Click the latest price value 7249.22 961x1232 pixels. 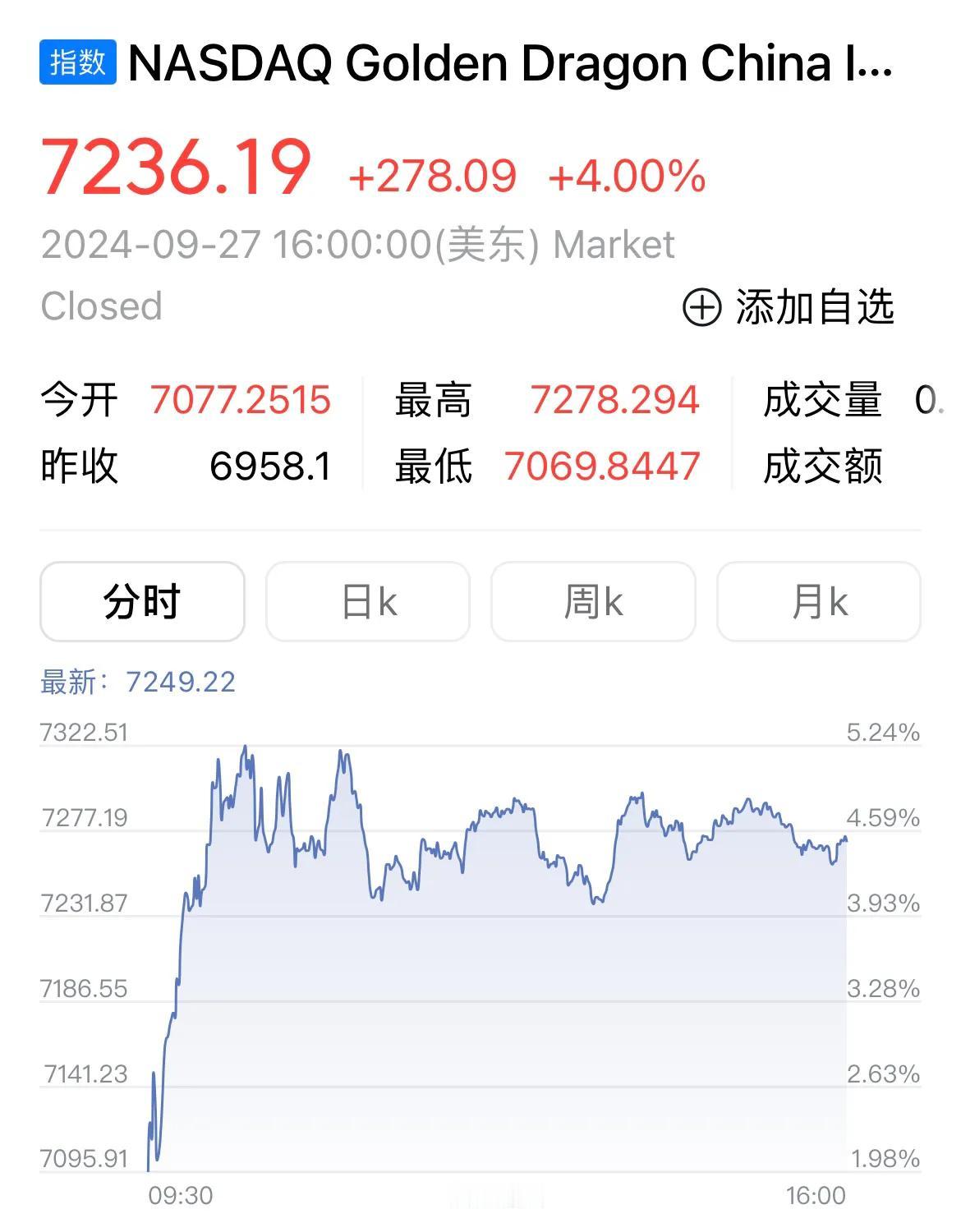(179, 682)
